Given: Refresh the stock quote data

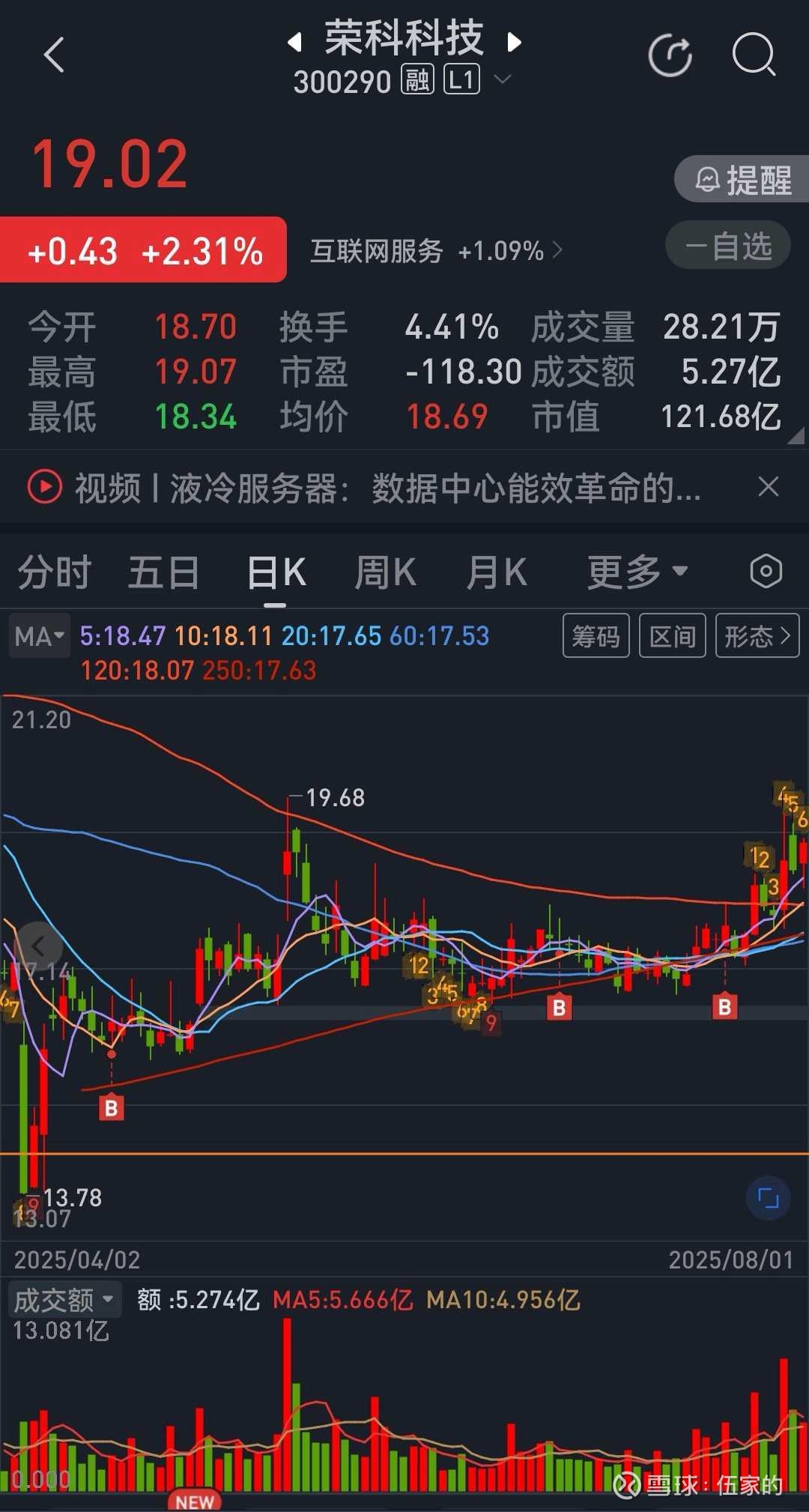Looking at the screenshot, I should click(670, 55).
